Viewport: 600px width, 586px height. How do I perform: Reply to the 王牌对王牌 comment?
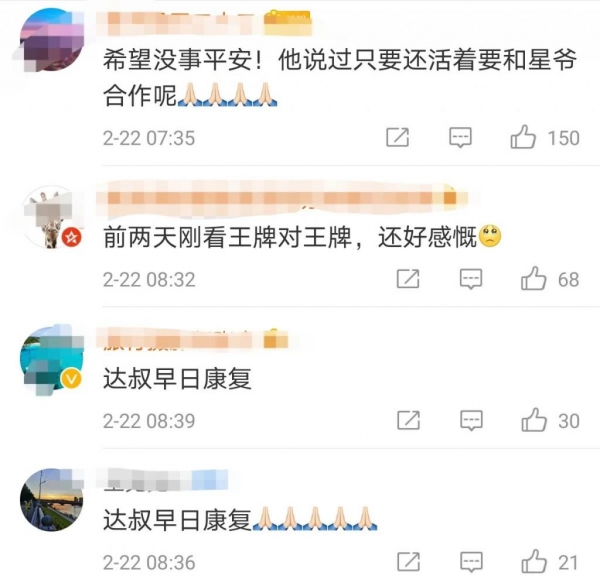click(470, 279)
